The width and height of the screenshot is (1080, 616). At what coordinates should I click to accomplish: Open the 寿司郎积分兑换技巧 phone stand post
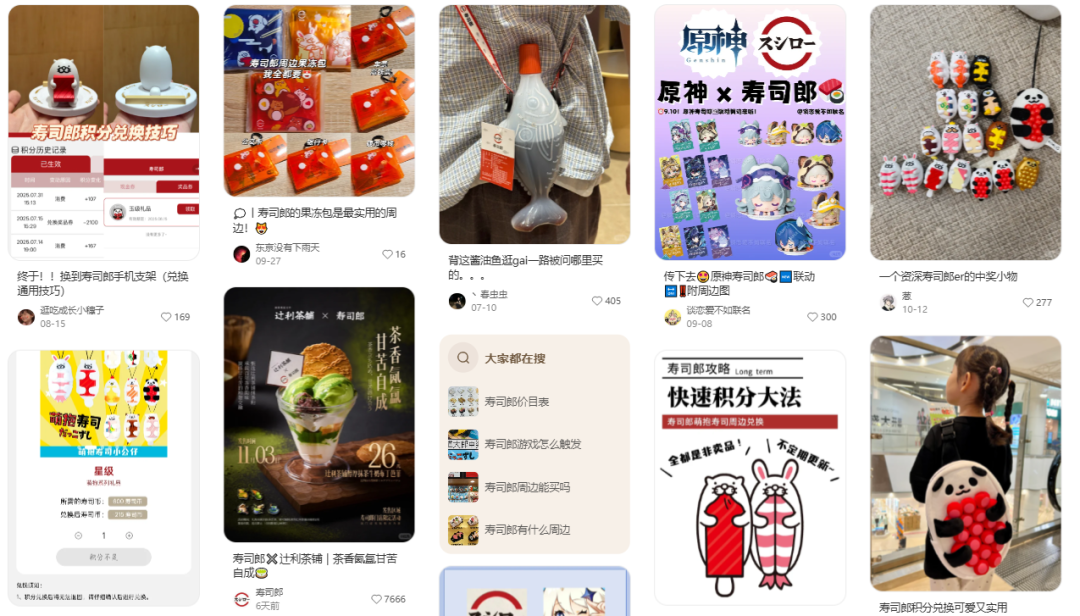point(104,132)
